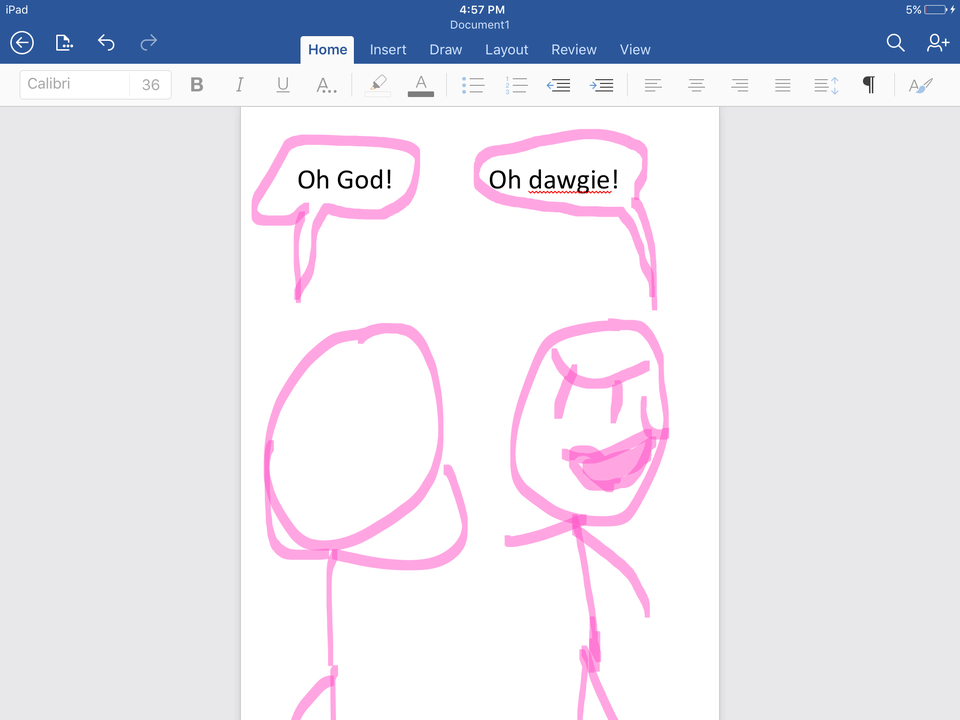The width and height of the screenshot is (960, 720).
Task: Share document with people
Action: (938, 42)
